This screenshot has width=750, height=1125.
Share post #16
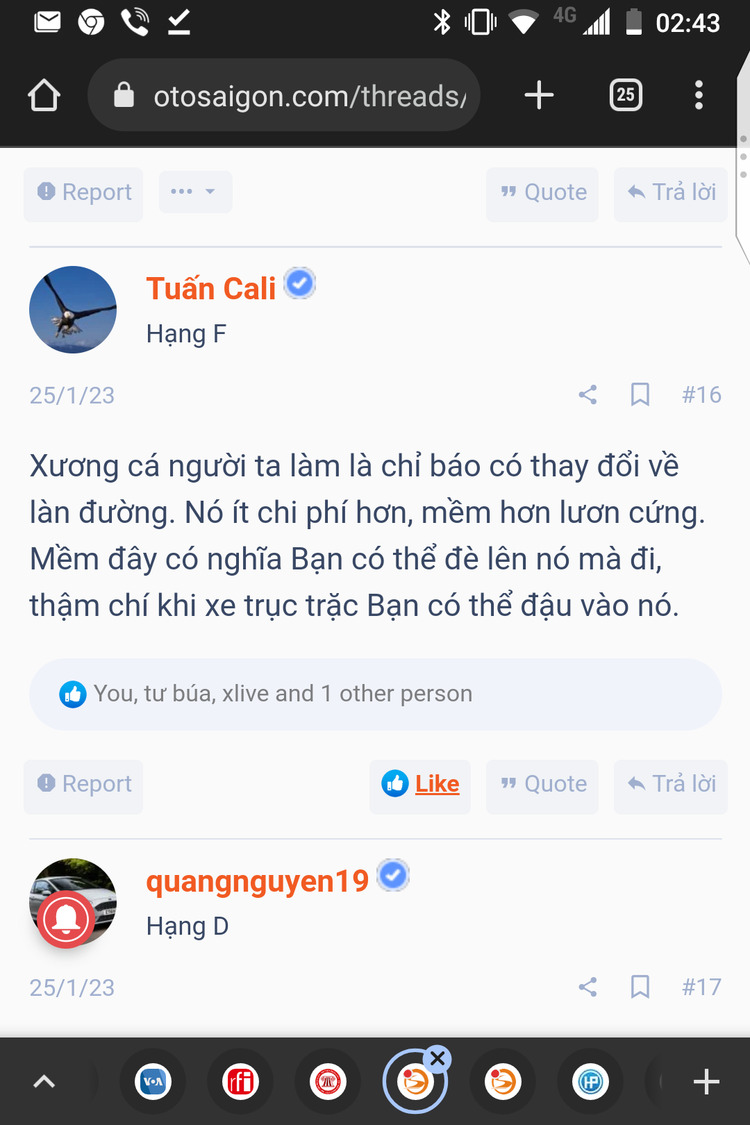coord(588,395)
